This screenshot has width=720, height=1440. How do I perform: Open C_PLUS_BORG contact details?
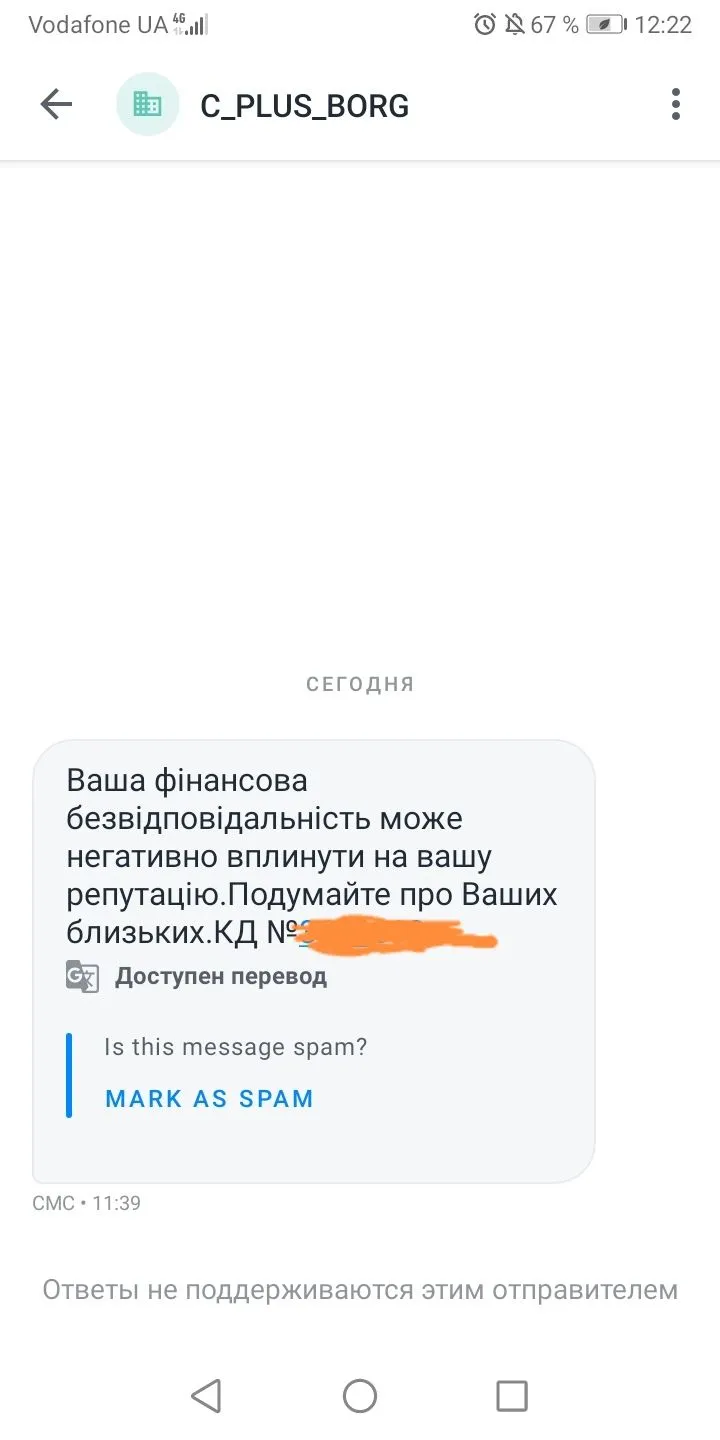pos(304,106)
